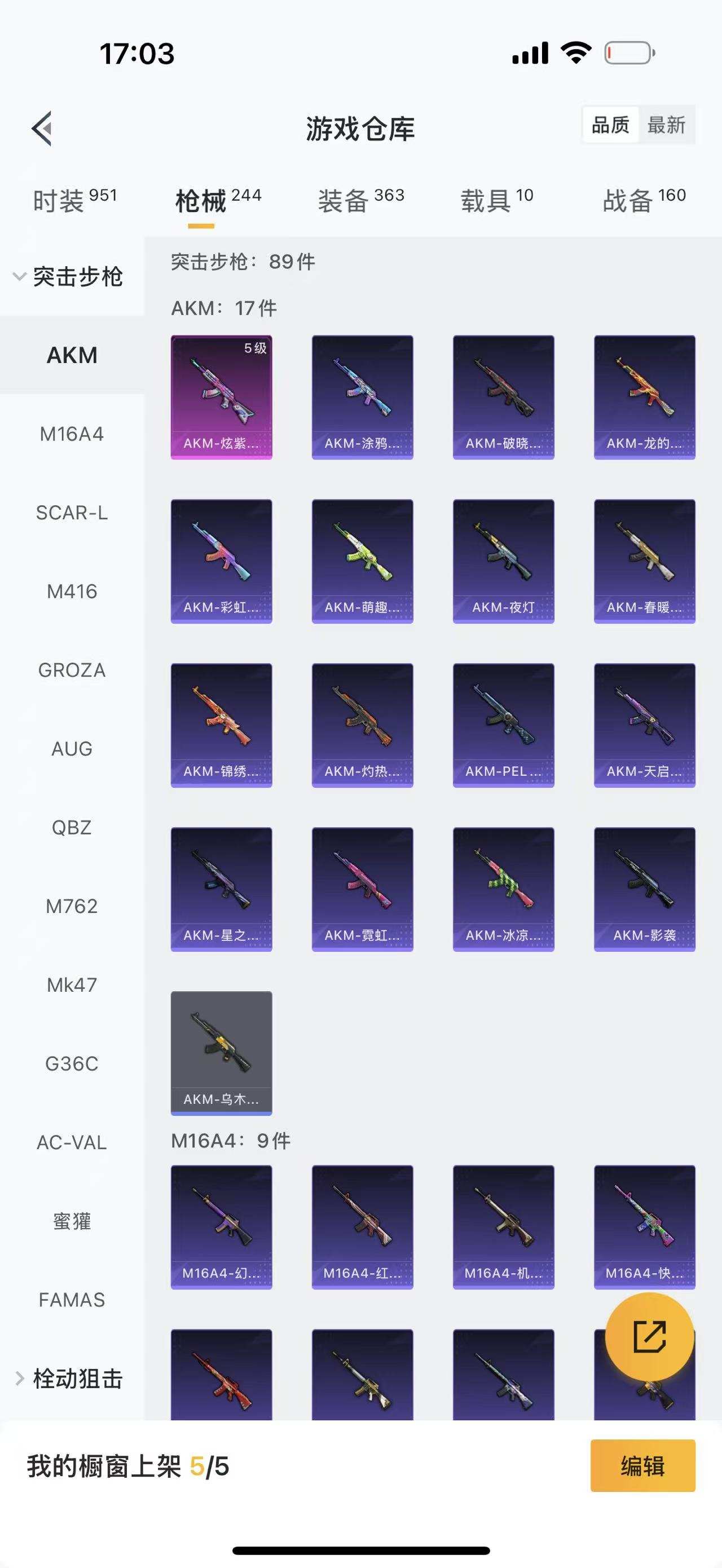This screenshot has width=722, height=1568.
Task: Switch to the 装备 tab
Action: coord(360,200)
